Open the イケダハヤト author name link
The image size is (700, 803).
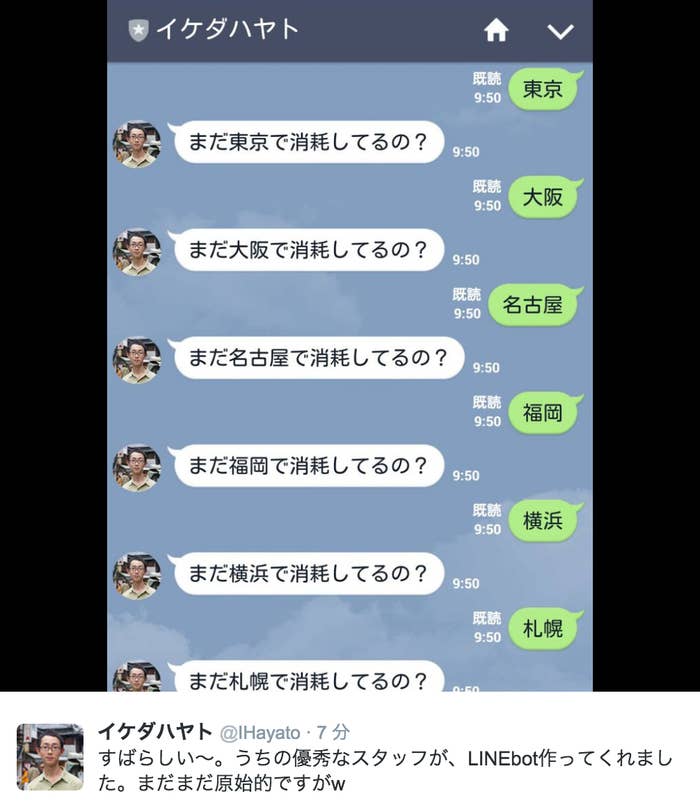pos(155,732)
